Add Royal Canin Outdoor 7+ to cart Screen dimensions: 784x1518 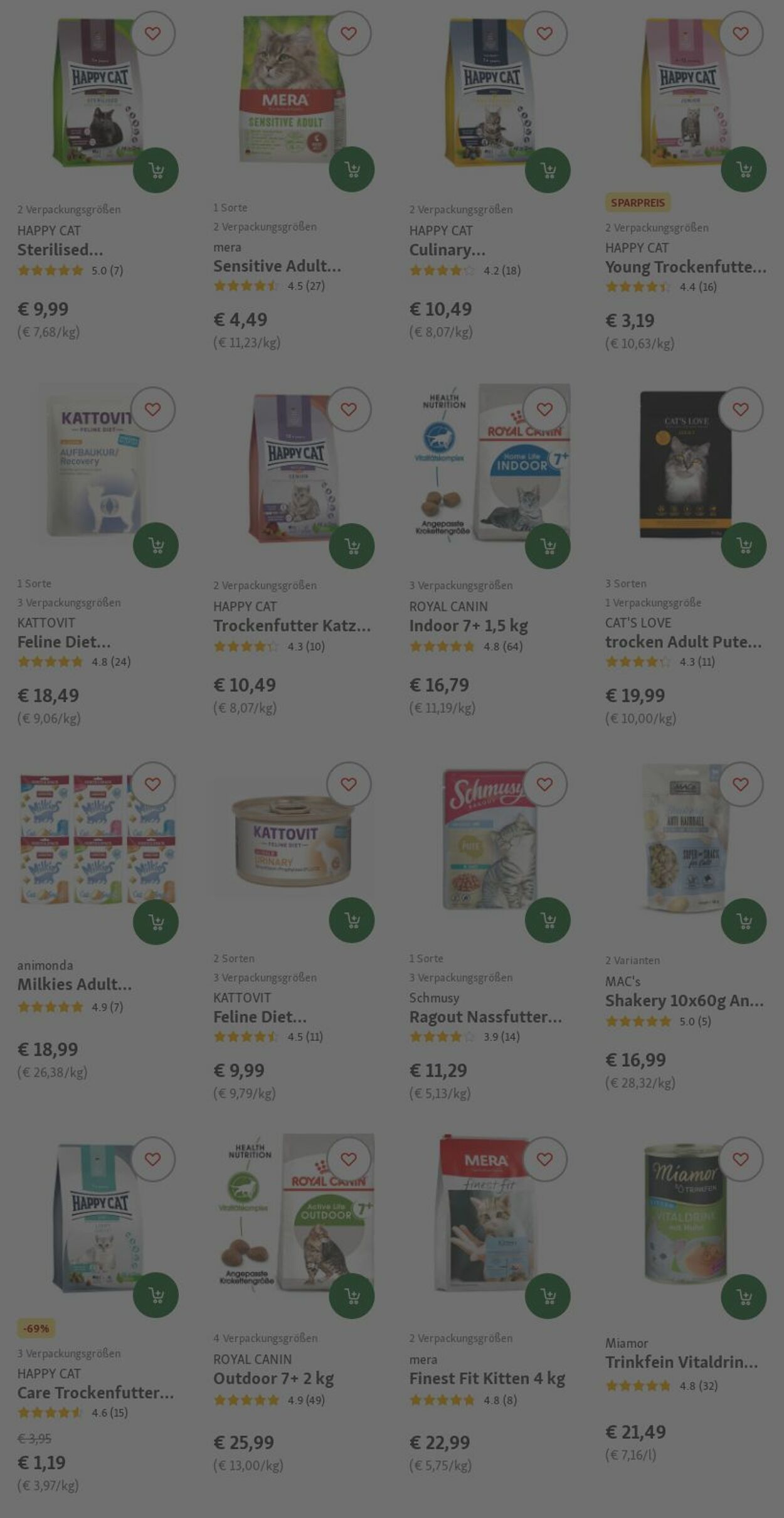pos(352,1296)
